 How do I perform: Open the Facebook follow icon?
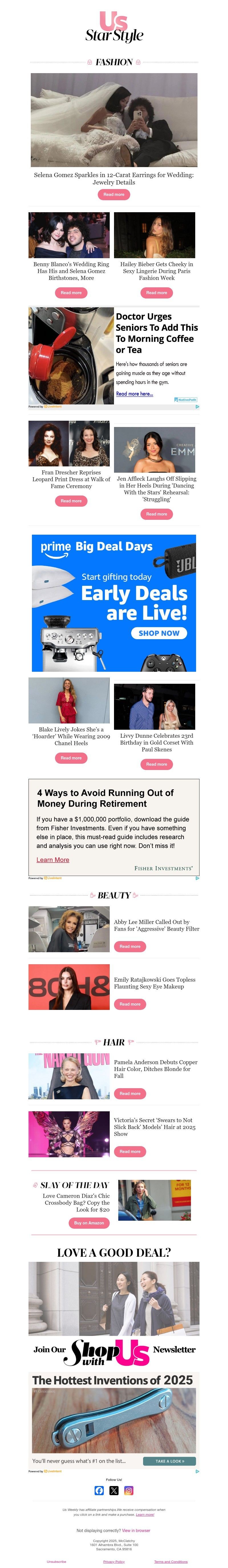pos(99,1491)
